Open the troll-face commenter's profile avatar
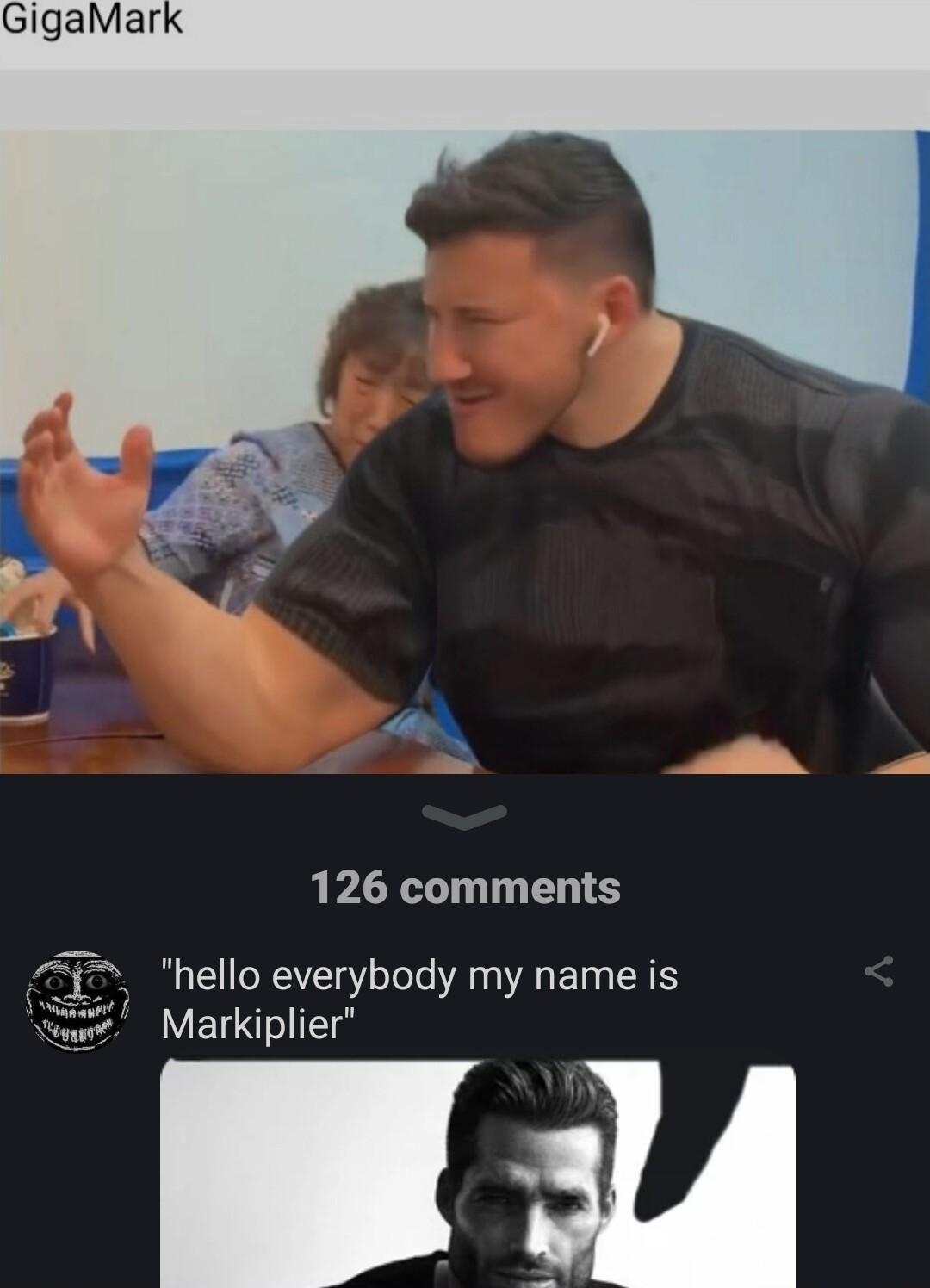 pyautogui.click(x=77, y=1000)
